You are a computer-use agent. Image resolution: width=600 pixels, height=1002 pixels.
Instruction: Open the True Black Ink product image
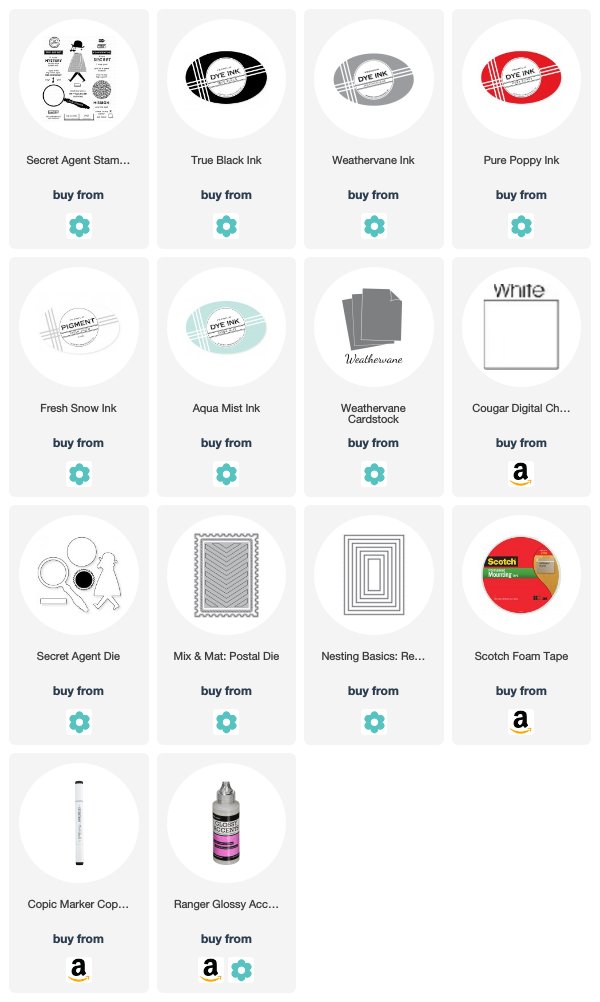tap(226, 79)
